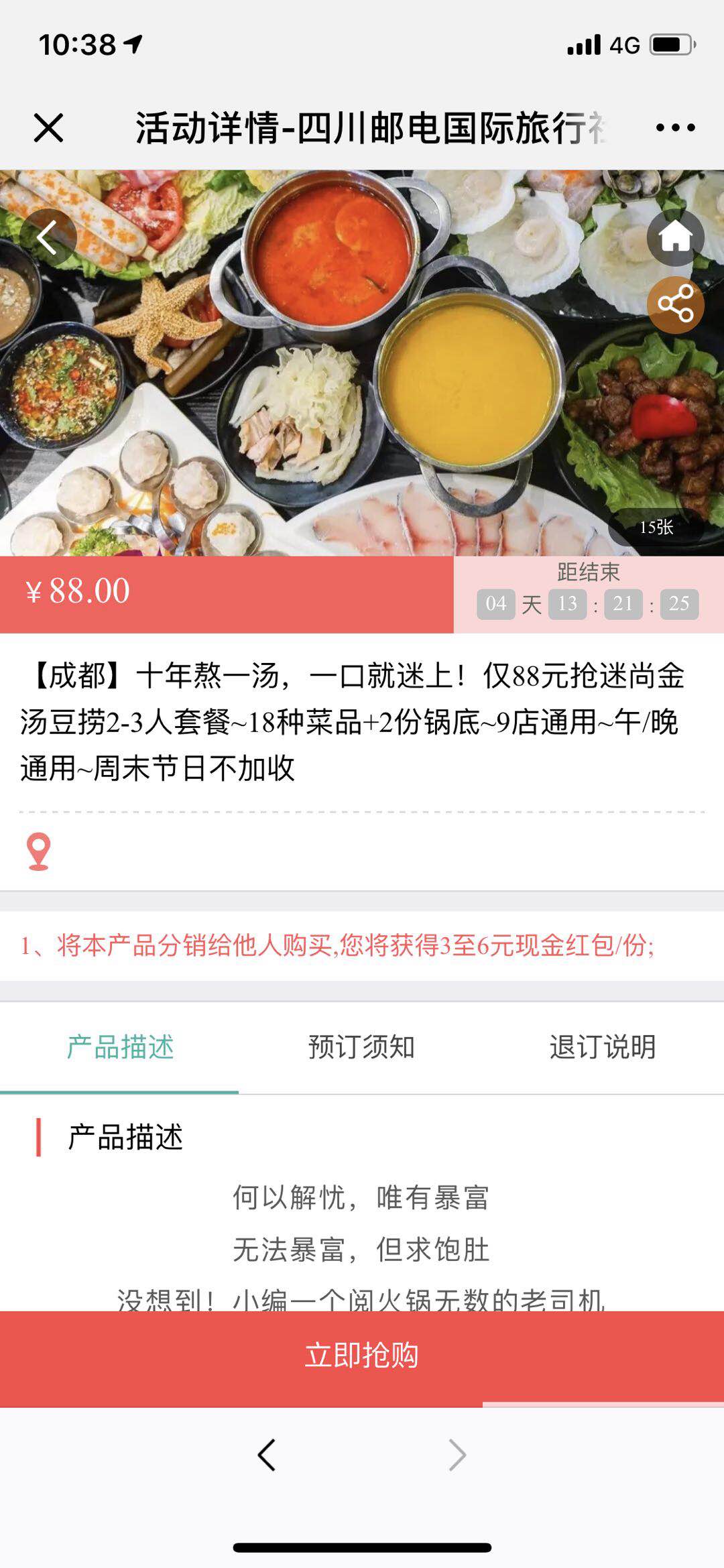This screenshot has height=1568, width=724.
Task: Close the activity details webview
Action: pyautogui.click(x=48, y=127)
